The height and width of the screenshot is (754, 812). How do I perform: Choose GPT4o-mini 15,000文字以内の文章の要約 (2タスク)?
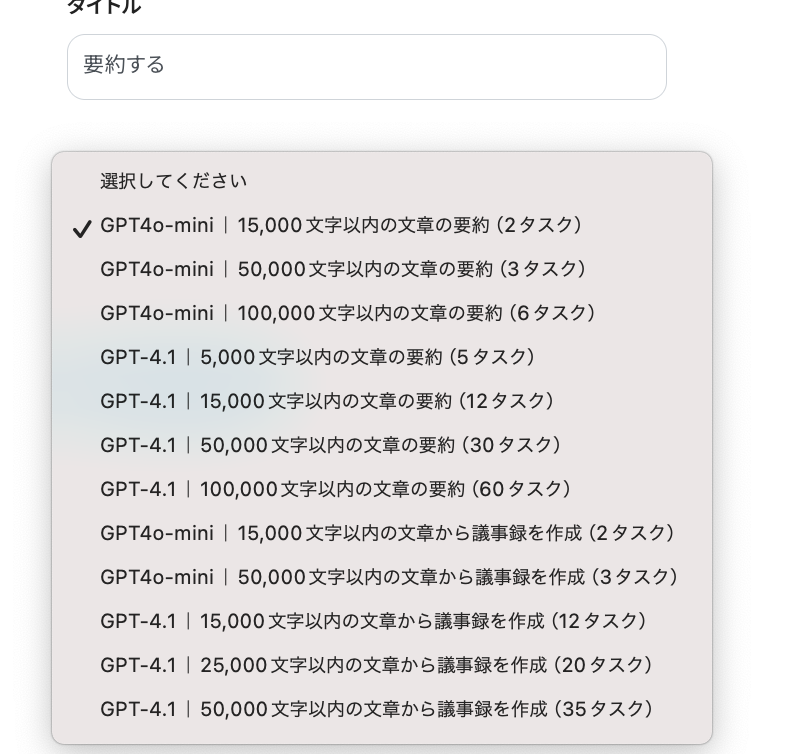341,225
